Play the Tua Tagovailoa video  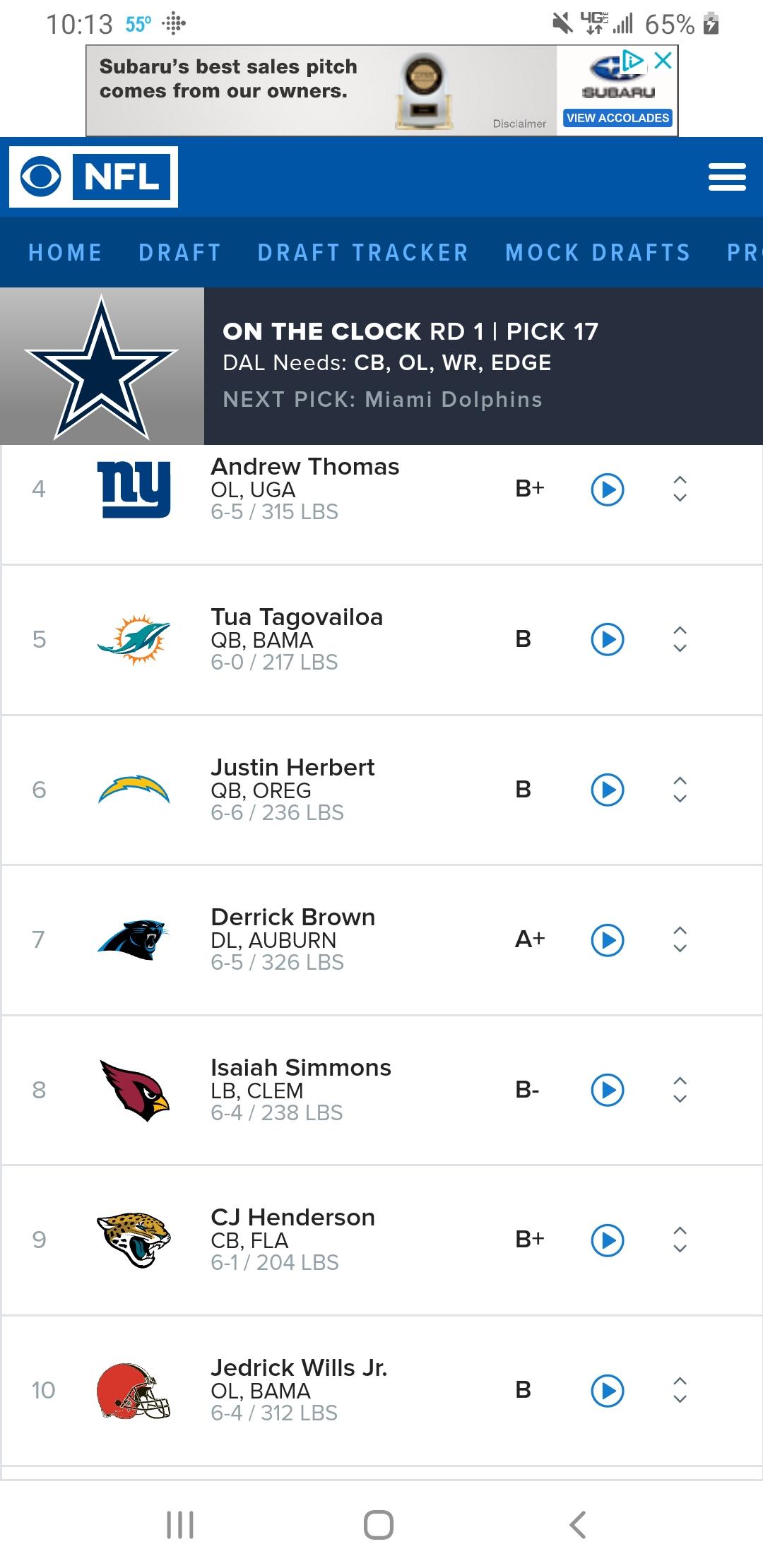608,639
